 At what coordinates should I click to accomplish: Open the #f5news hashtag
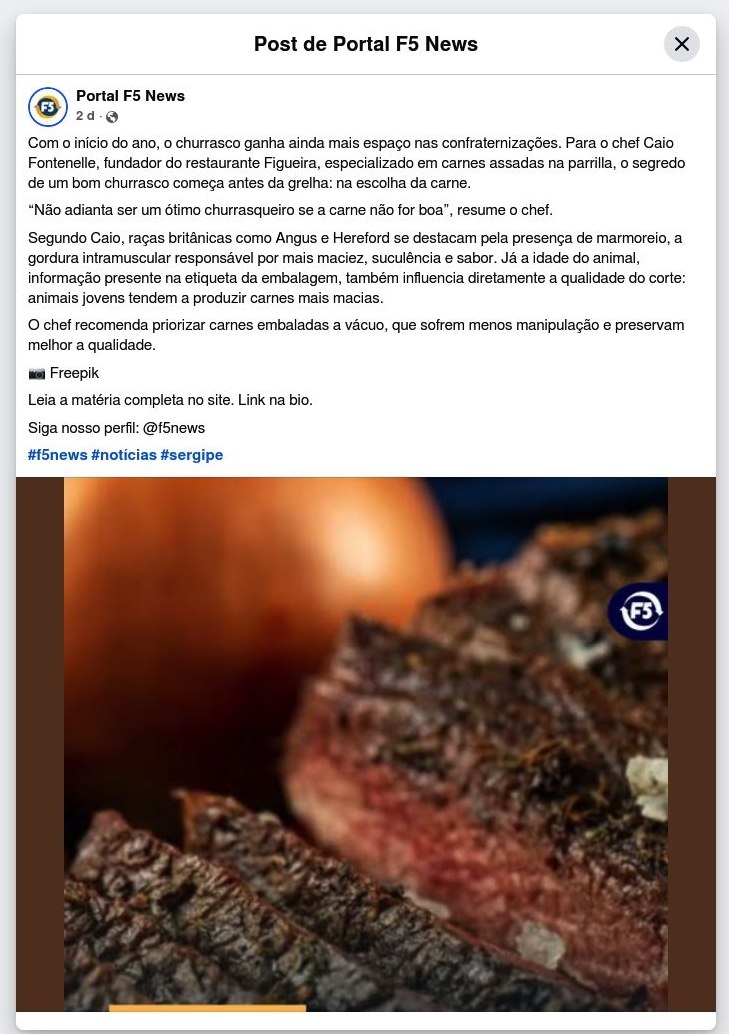[x=57, y=455]
